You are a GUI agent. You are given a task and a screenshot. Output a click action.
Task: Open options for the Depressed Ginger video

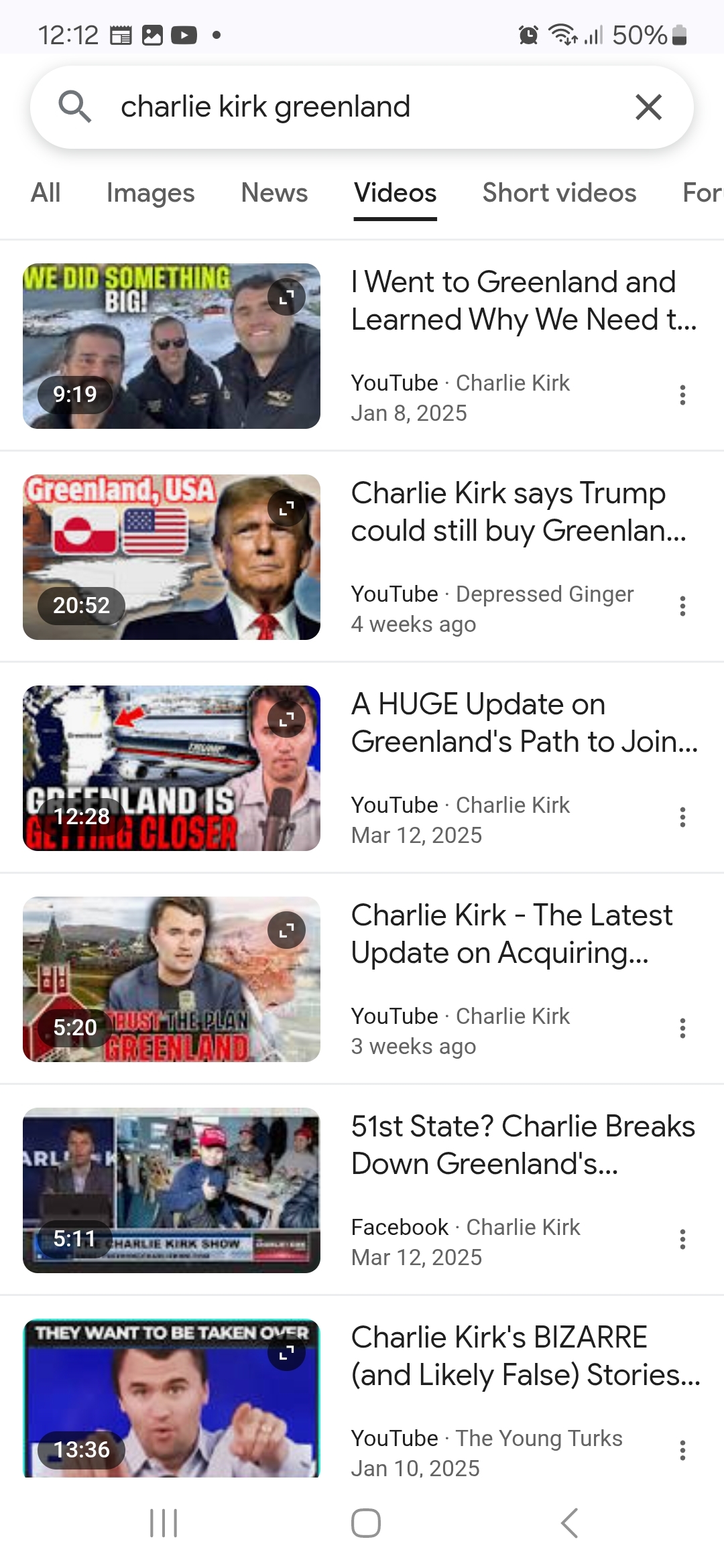click(682, 606)
